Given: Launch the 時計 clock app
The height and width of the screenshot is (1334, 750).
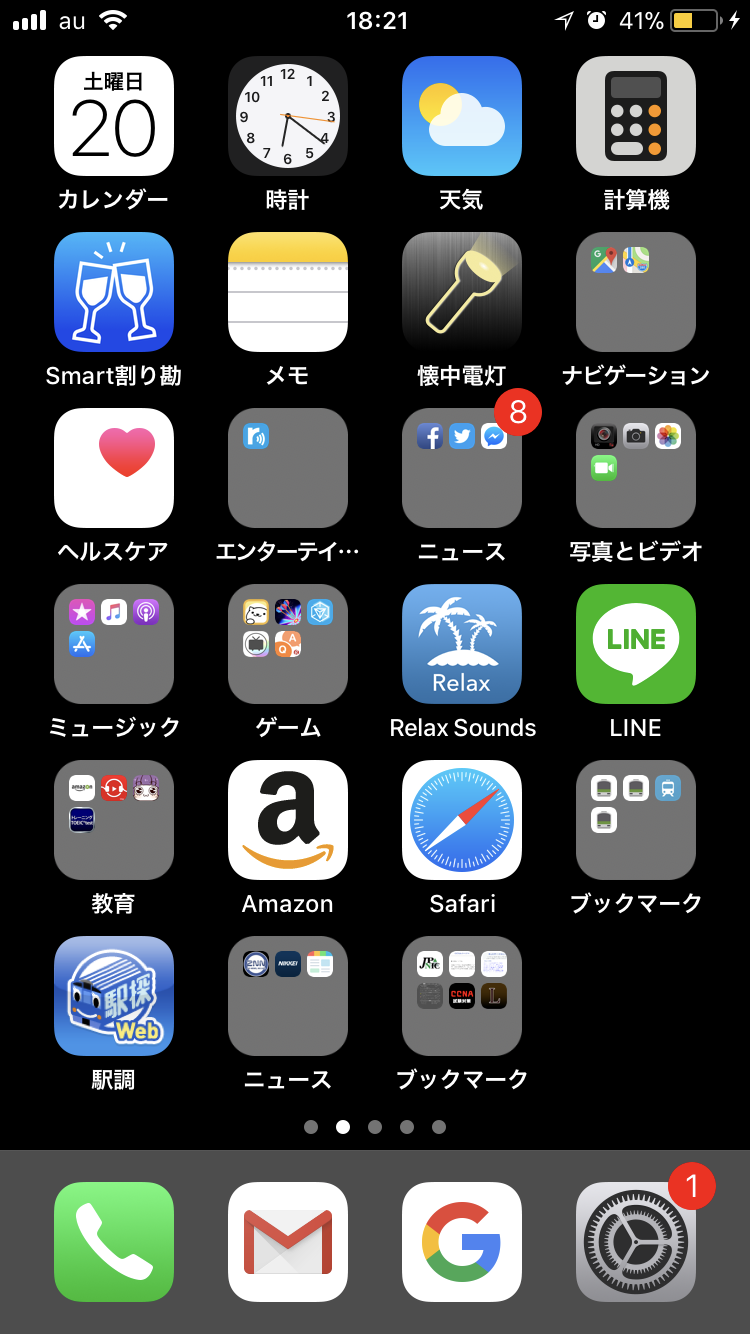Looking at the screenshot, I should point(288,116).
